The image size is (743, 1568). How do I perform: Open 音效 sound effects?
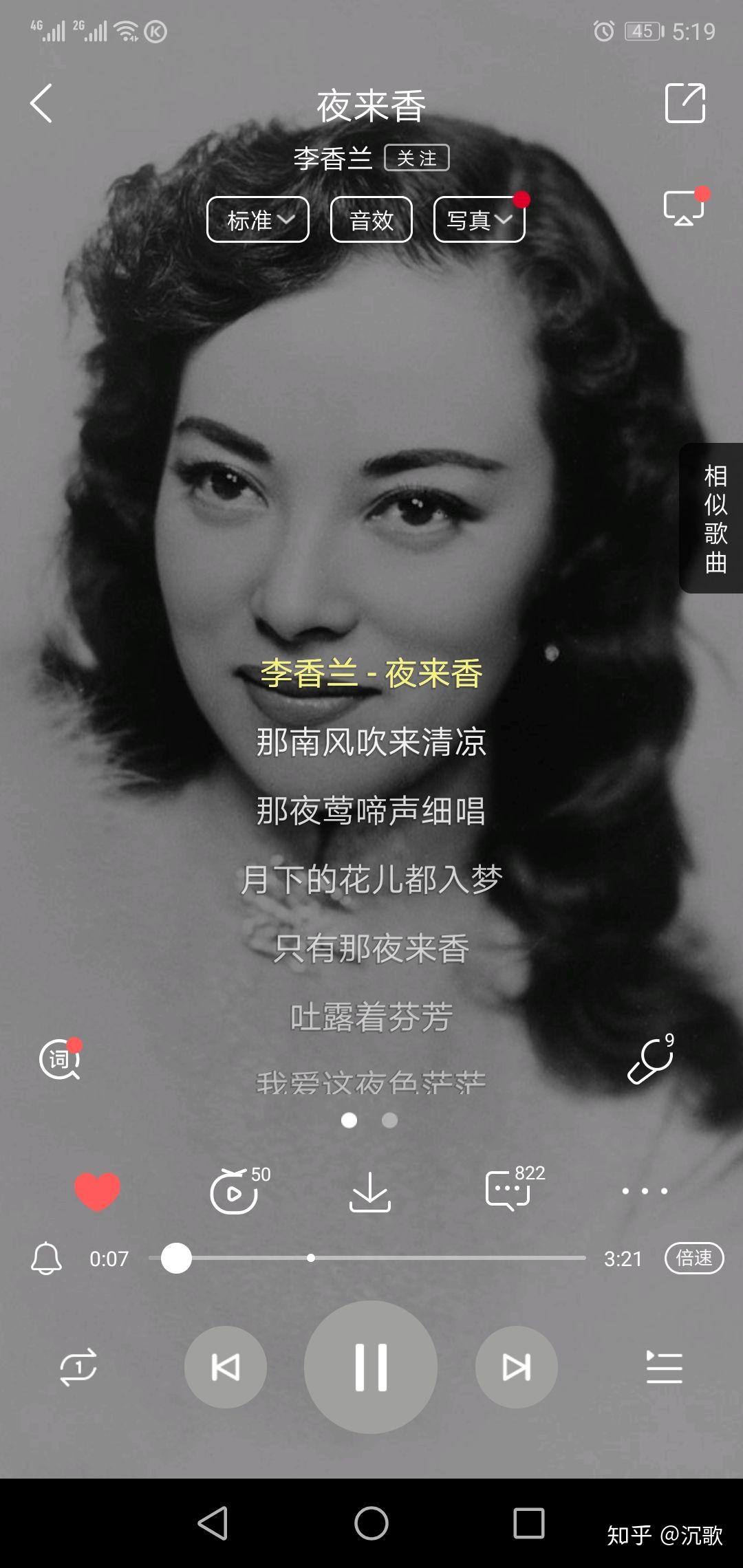coord(371,220)
